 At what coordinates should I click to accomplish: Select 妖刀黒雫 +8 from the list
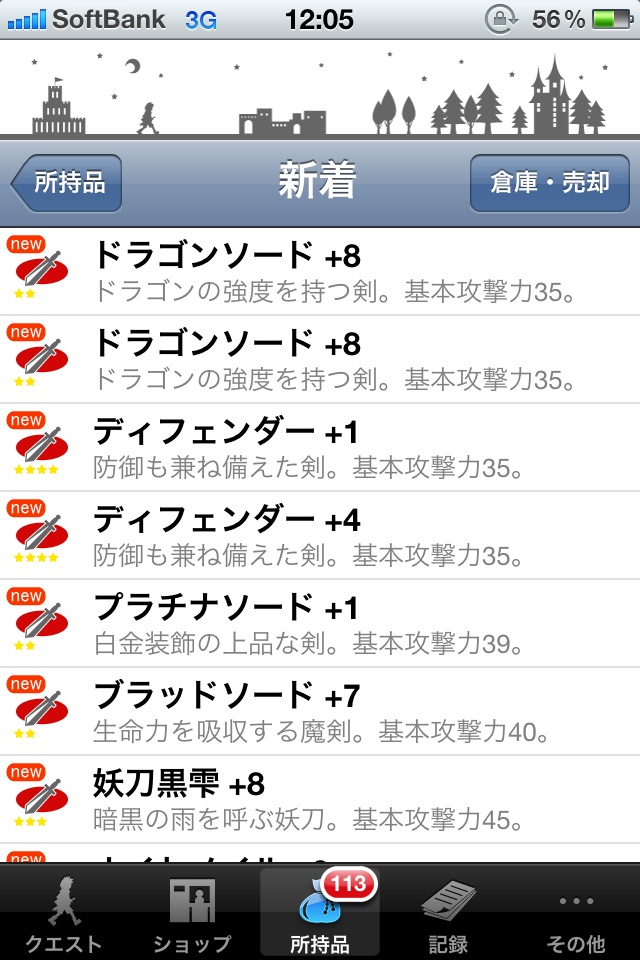click(320, 799)
